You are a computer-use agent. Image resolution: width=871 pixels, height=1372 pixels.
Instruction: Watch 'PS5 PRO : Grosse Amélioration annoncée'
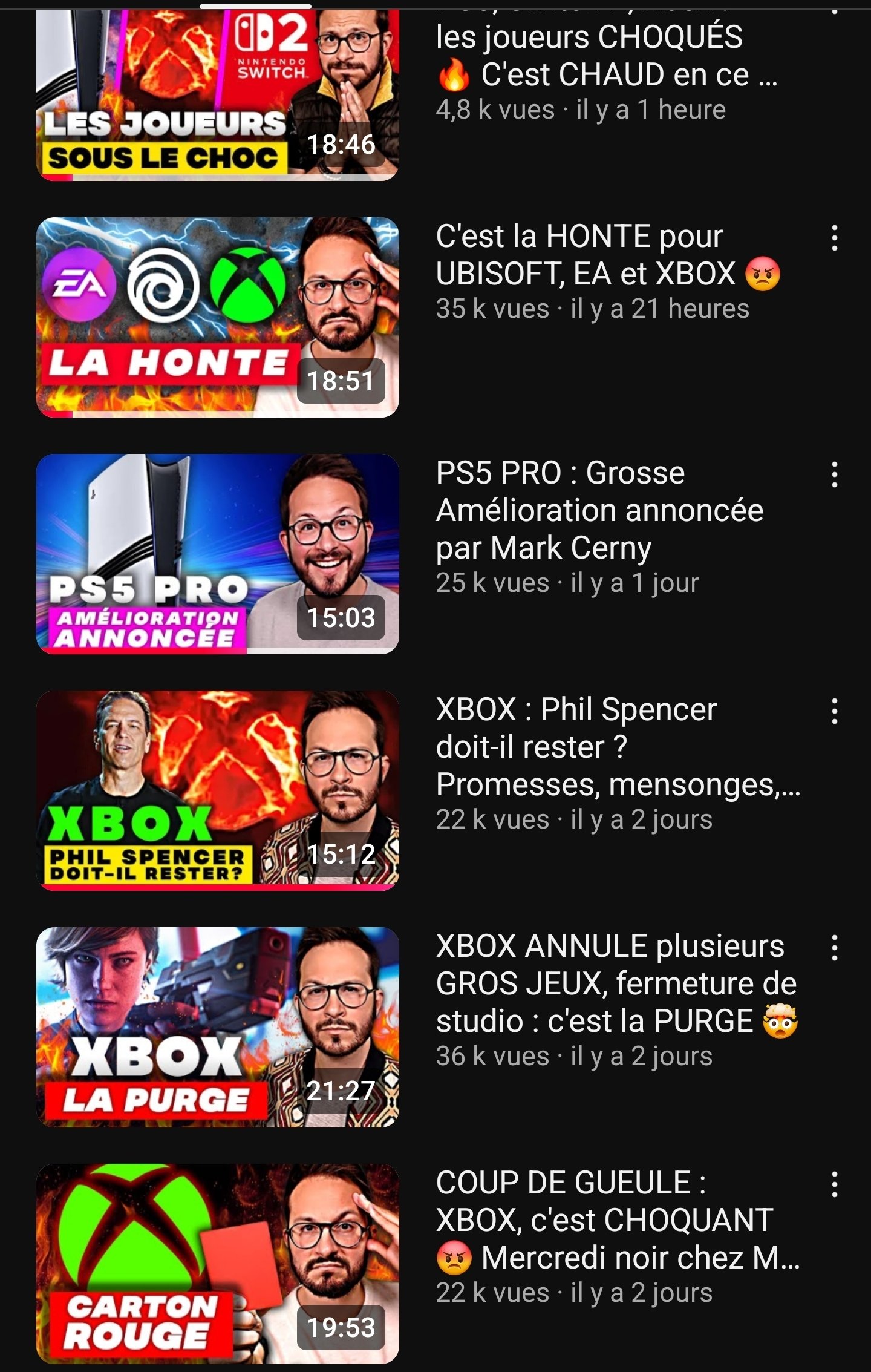(218, 554)
